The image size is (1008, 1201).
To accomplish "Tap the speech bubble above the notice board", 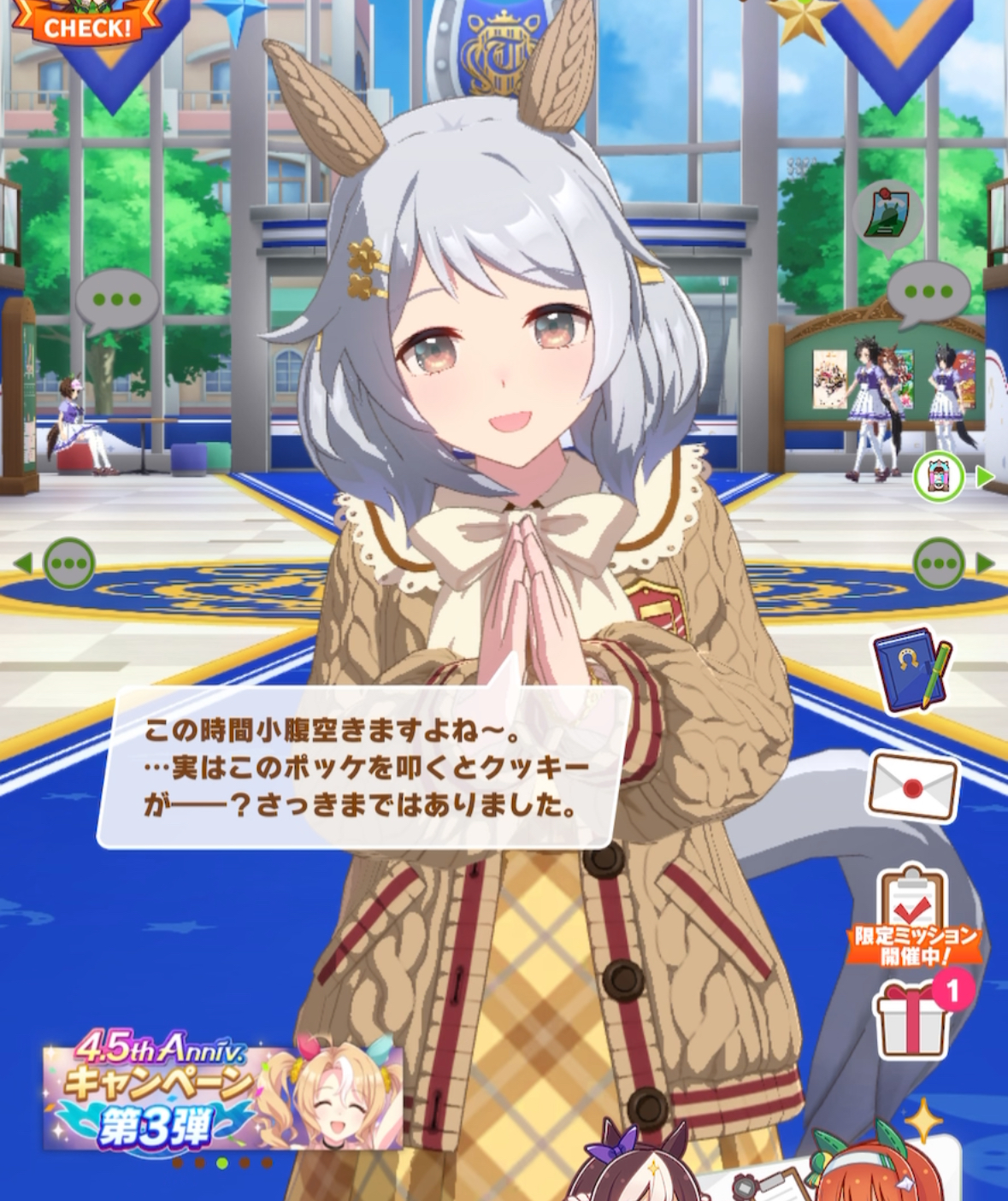I will (x=928, y=292).
